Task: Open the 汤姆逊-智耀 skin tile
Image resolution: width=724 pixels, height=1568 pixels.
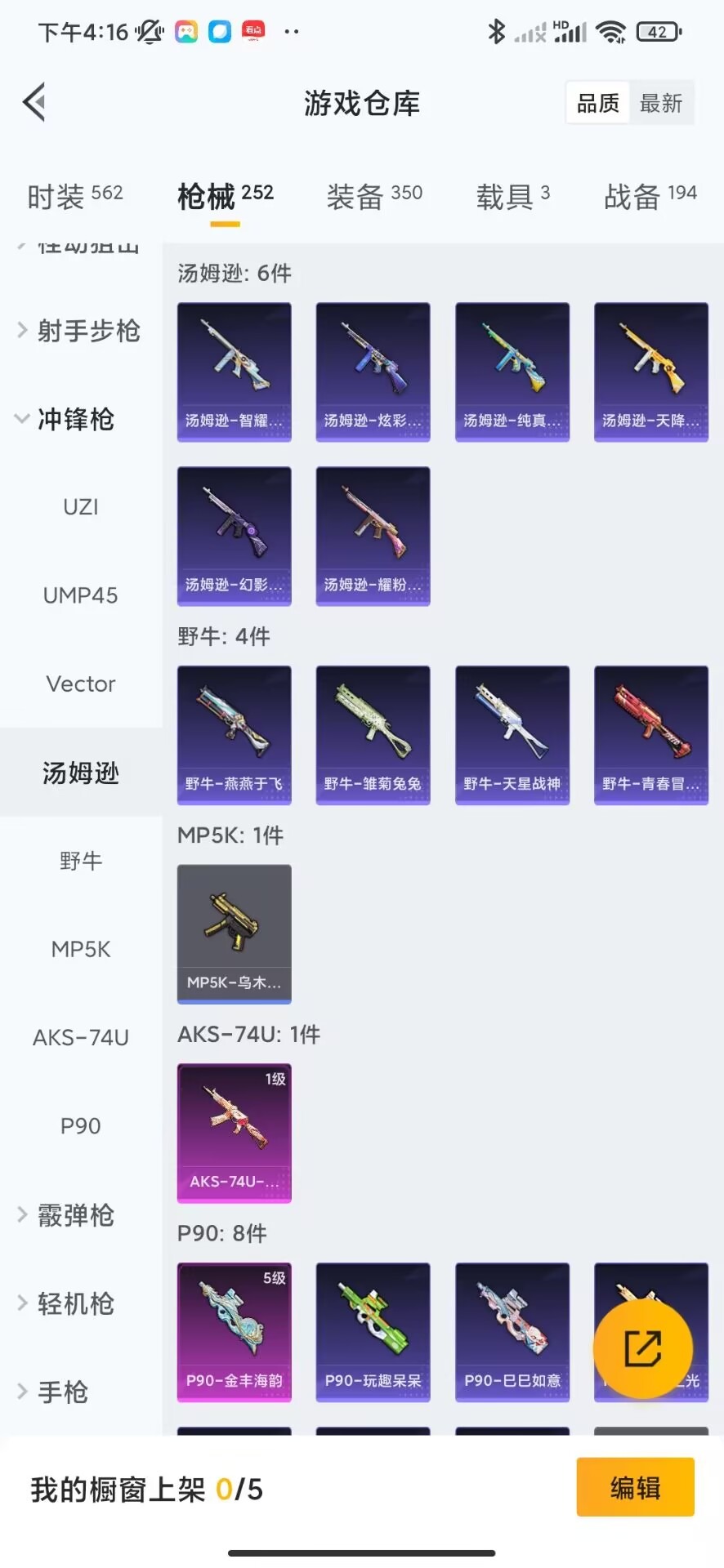Action: coord(234,372)
